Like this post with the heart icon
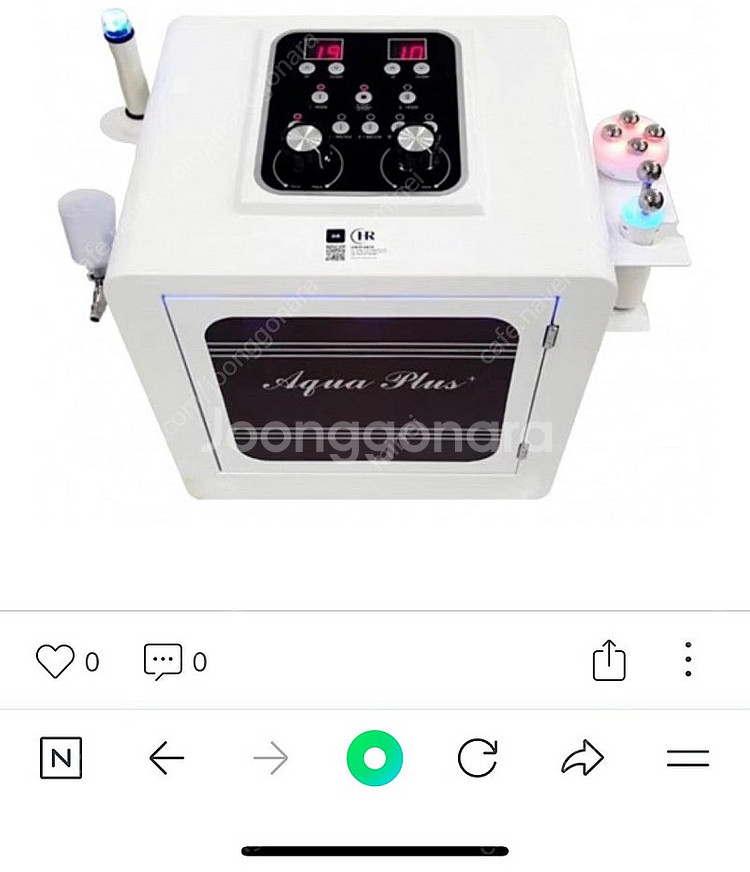 tap(56, 661)
